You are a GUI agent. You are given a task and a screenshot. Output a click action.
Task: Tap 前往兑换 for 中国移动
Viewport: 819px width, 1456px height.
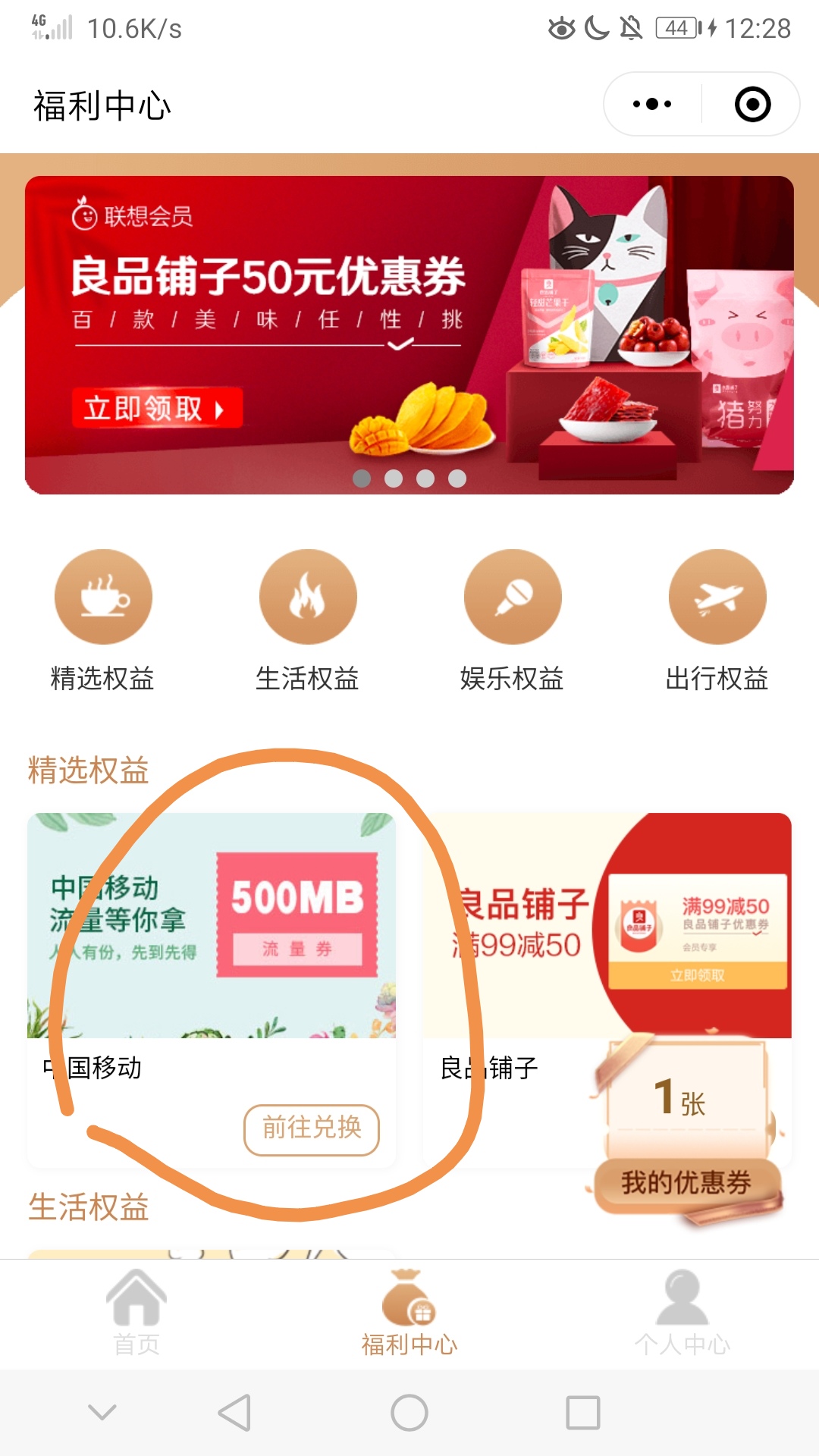pos(311,1129)
